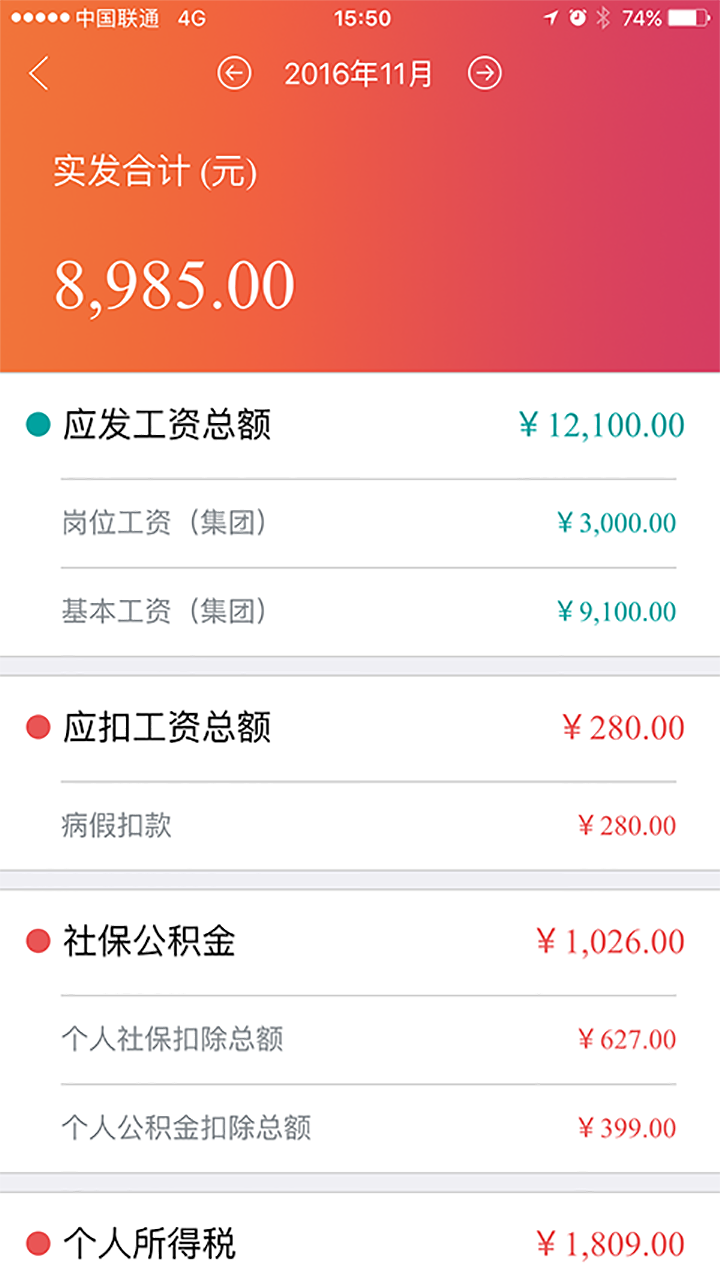Show the next month's payslip
This screenshot has width=720, height=1280.
(485, 74)
